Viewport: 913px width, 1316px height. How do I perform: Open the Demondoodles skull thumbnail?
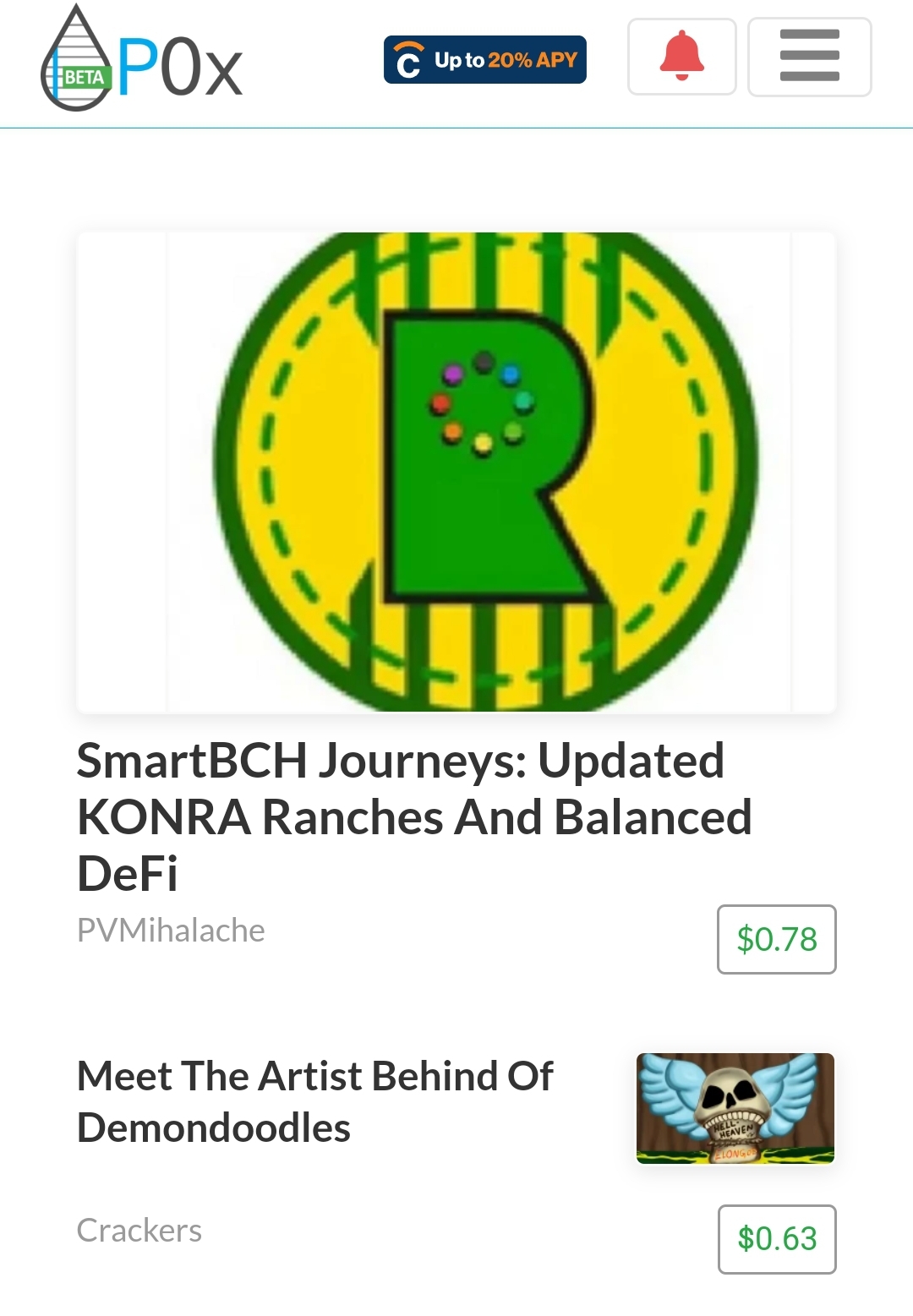[x=735, y=1108]
